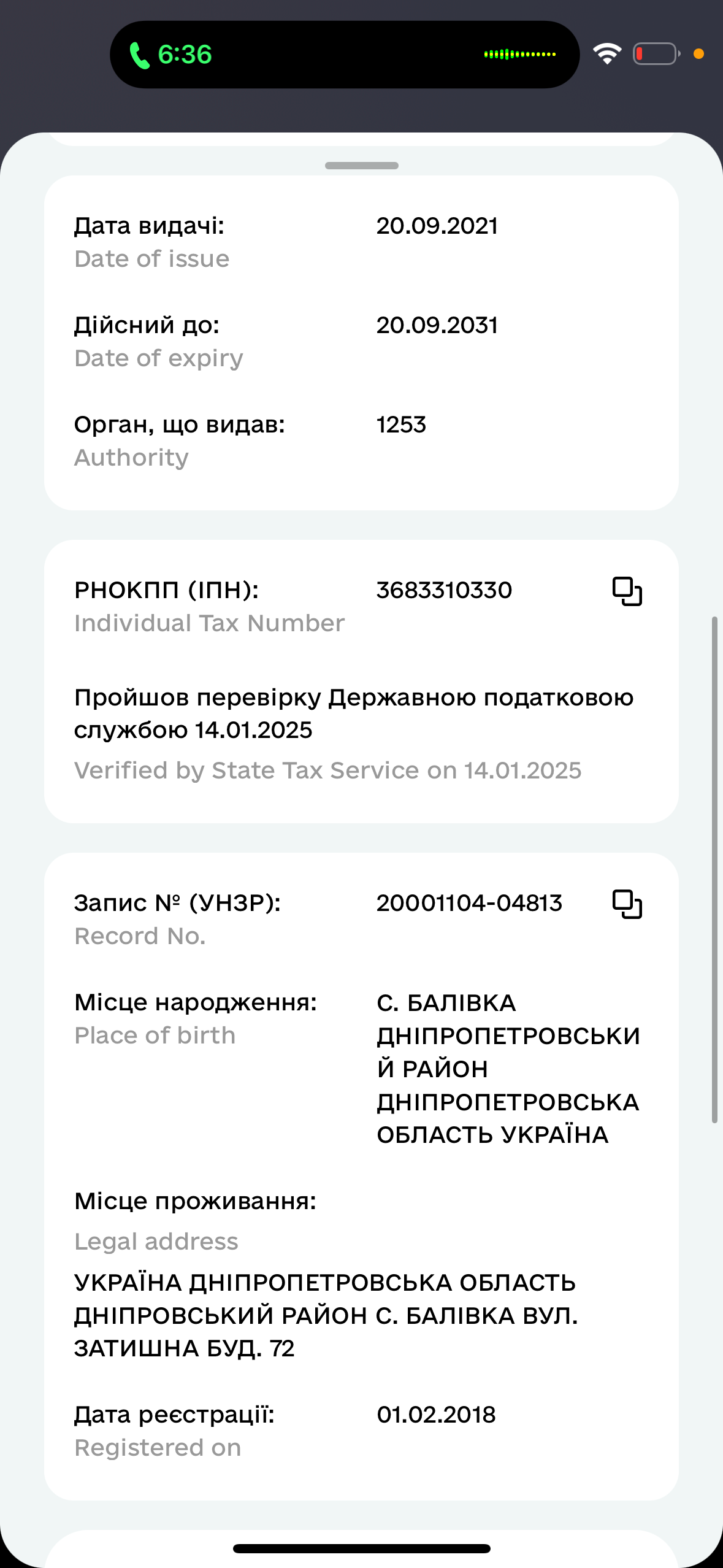Copy the Record No. 20001104-04813
This screenshot has width=723, height=1568.
point(627,904)
